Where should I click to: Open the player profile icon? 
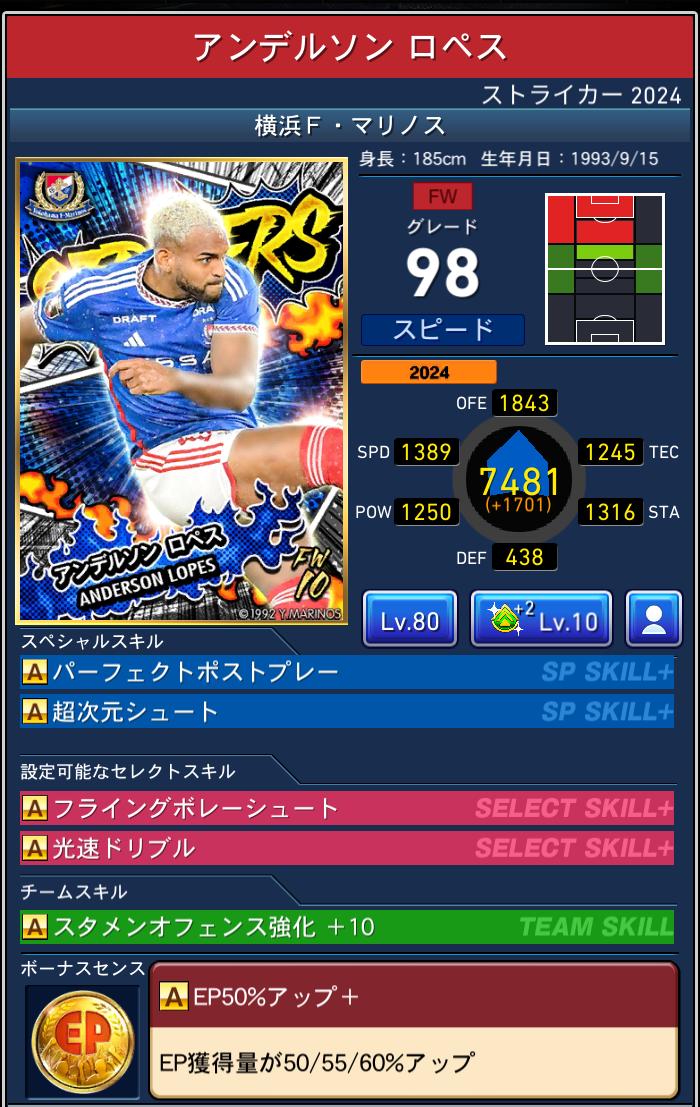coord(653,620)
